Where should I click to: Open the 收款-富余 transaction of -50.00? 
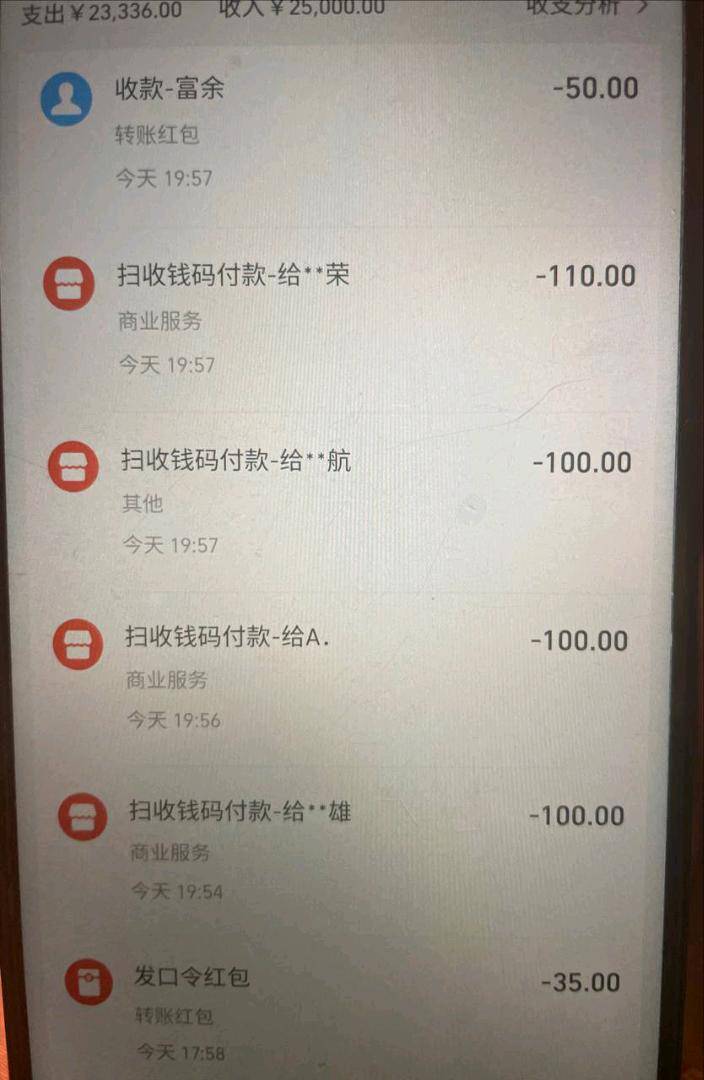pos(340,130)
